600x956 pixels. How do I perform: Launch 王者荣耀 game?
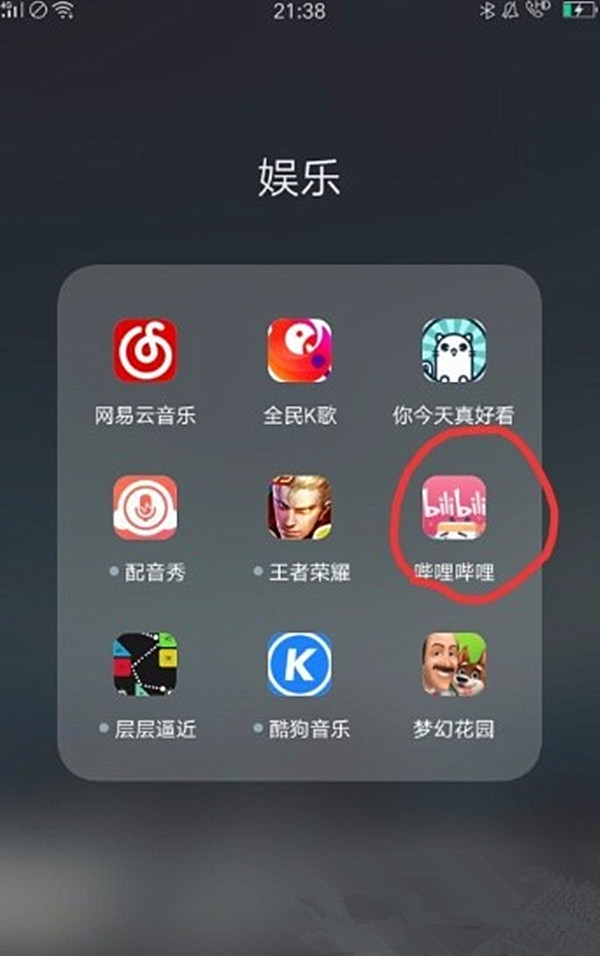tap(300, 508)
